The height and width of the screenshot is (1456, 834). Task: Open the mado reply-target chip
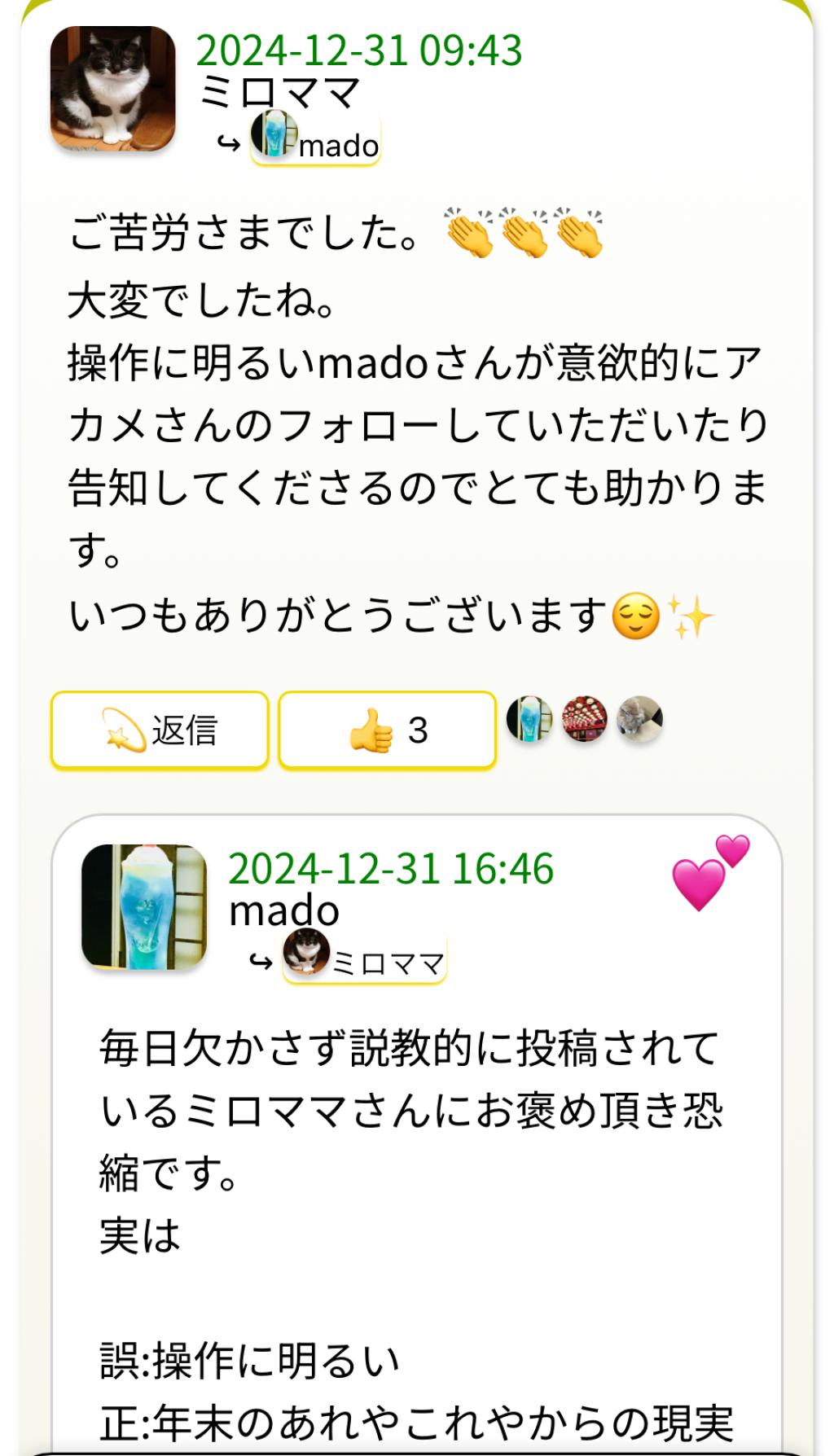pyautogui.click(x=315, y=140)
